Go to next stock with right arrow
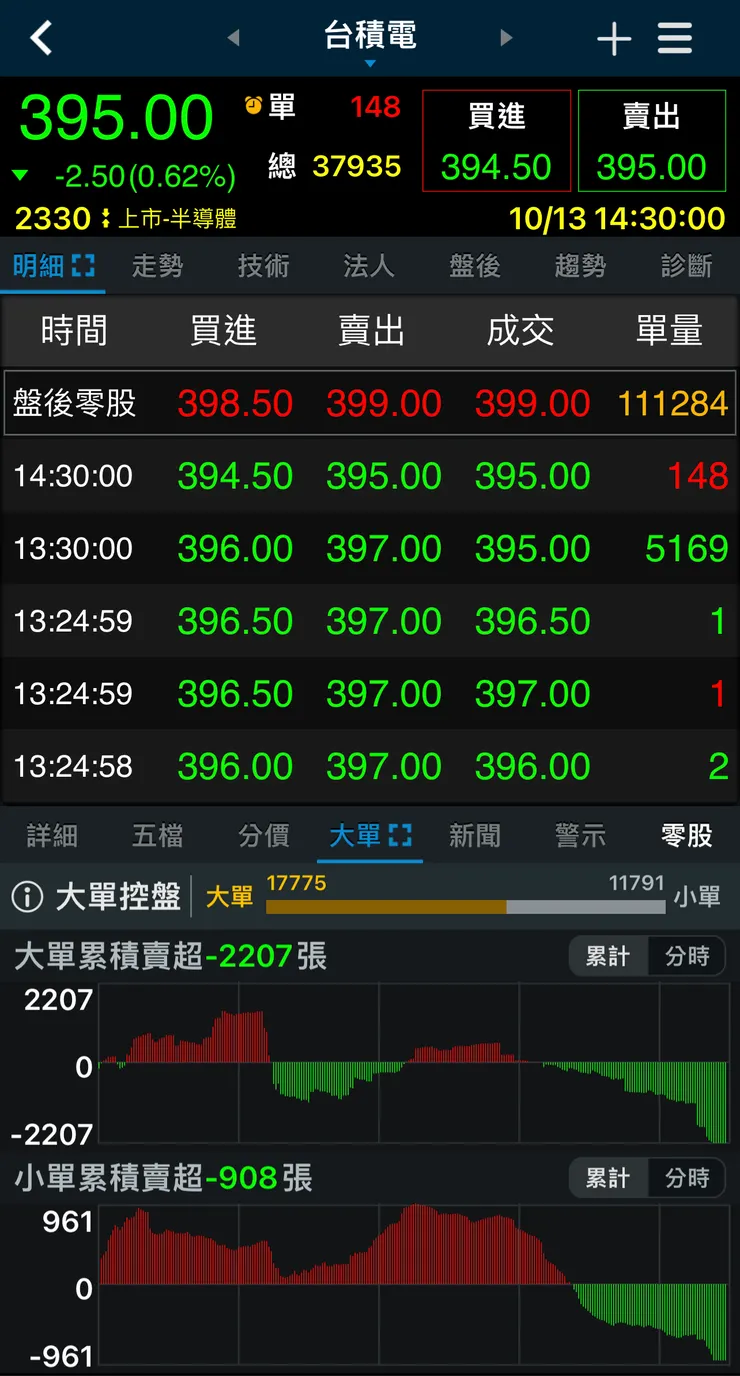 tap(506, 37)
